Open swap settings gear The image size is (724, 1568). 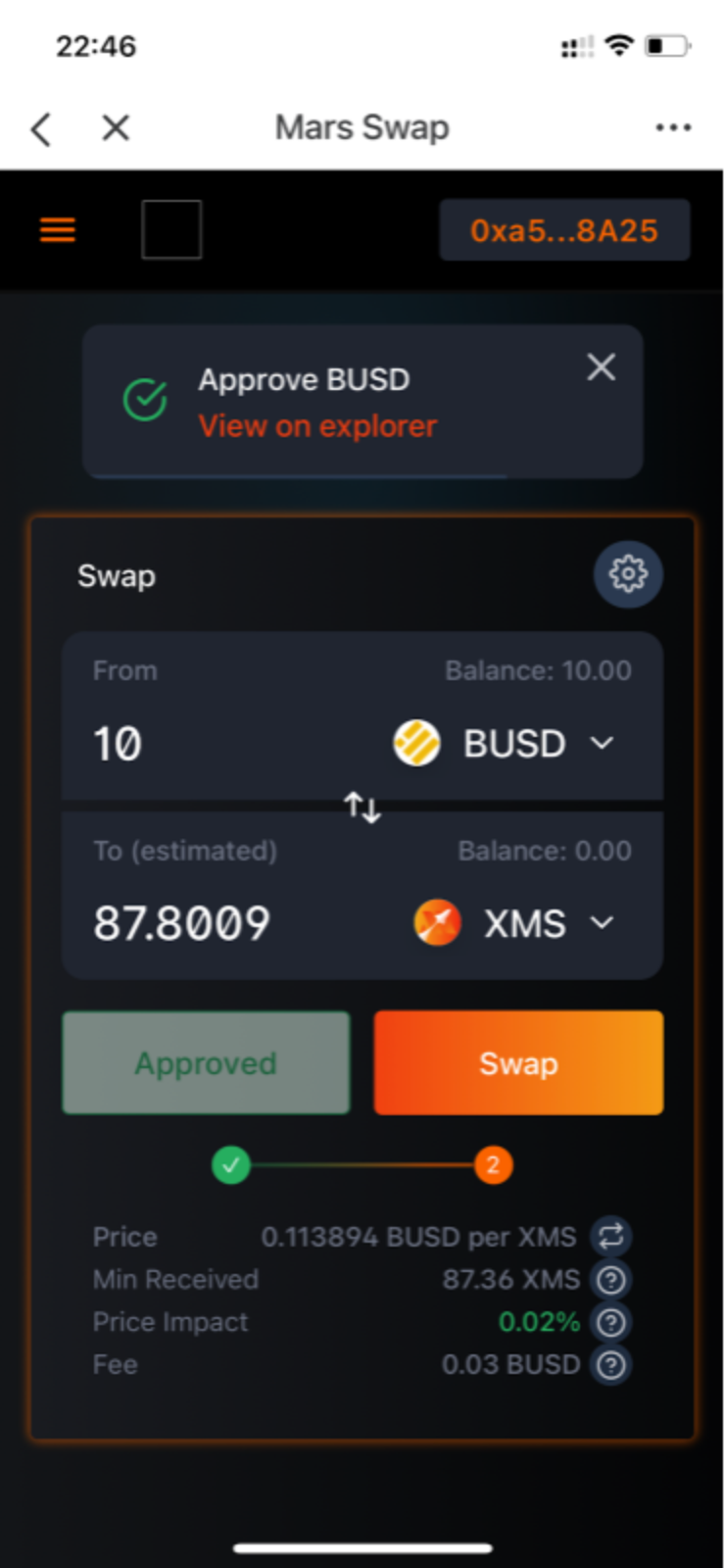point(628,573)
